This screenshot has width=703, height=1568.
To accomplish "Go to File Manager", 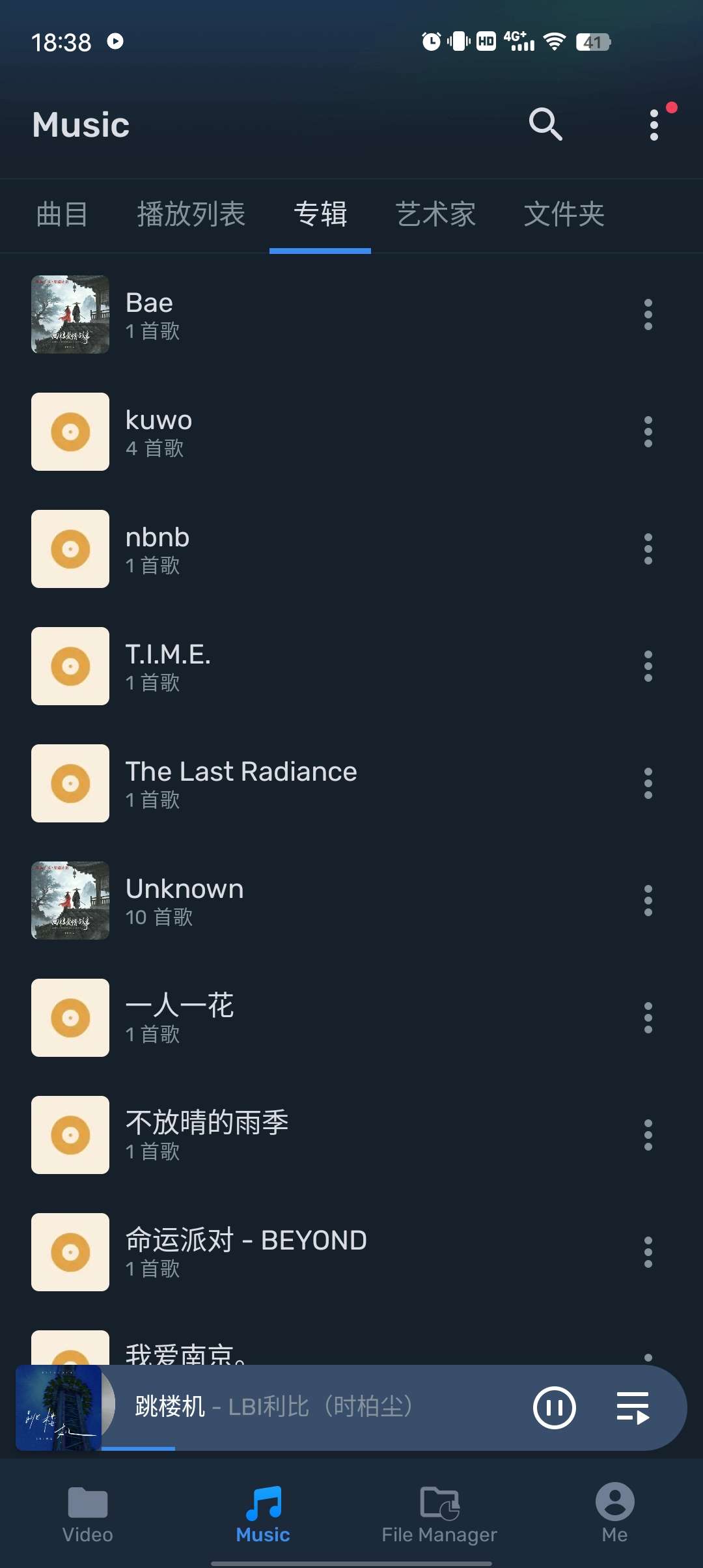I will [x=439, y=1515].
